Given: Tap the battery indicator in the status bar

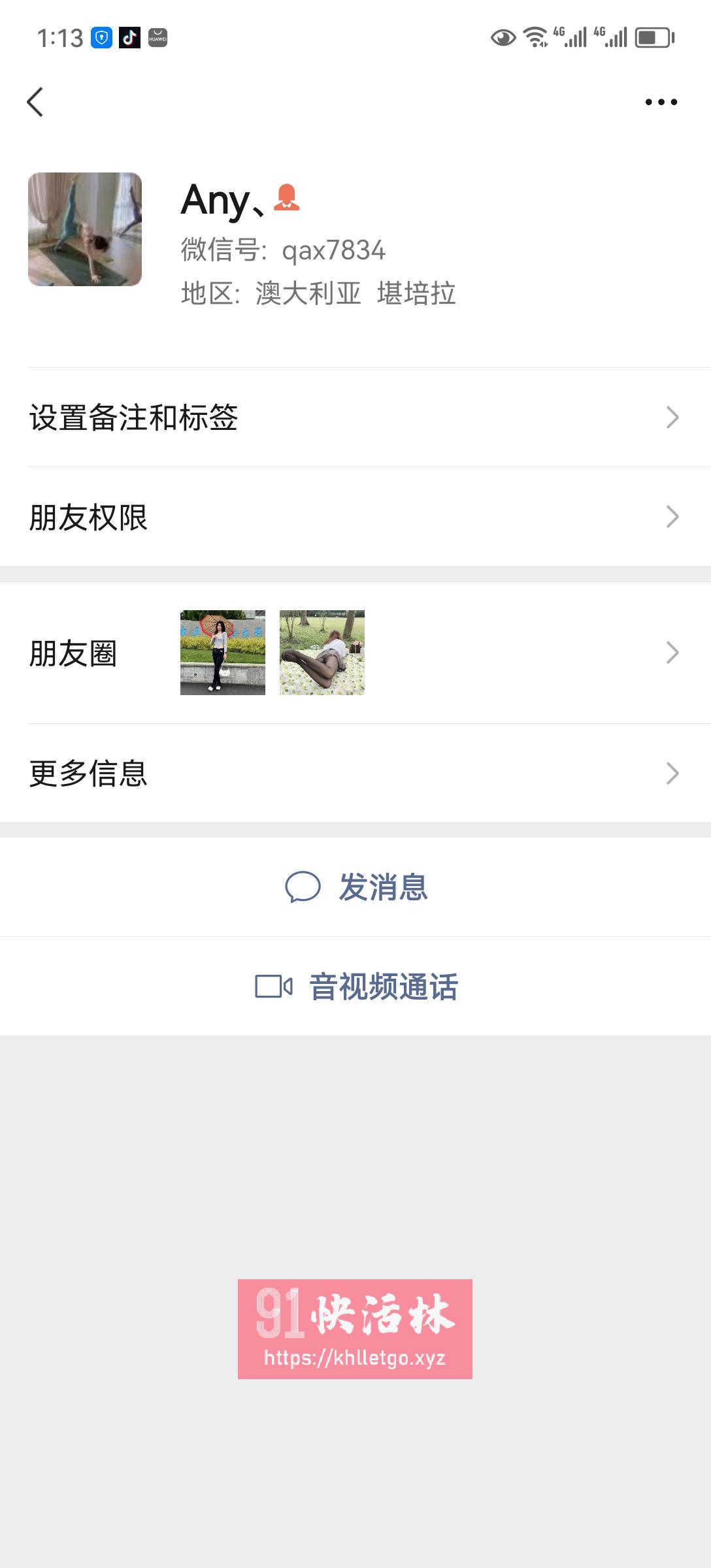Looking at the screenshot, I should (x=651, y=37).
